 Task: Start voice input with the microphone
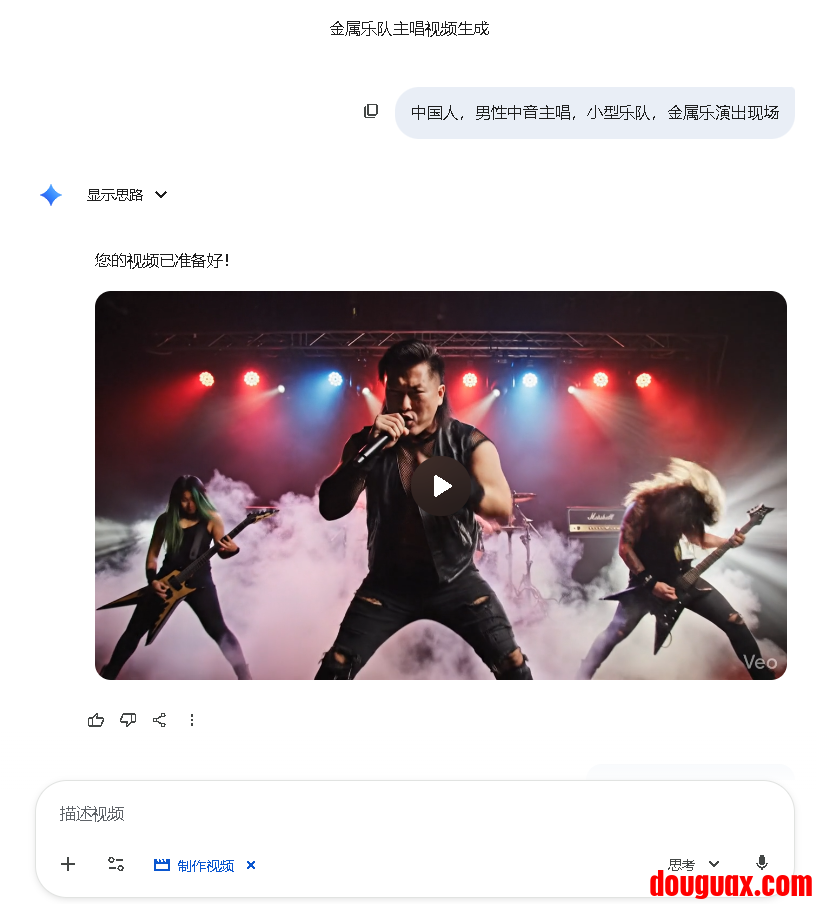[762, 864]
